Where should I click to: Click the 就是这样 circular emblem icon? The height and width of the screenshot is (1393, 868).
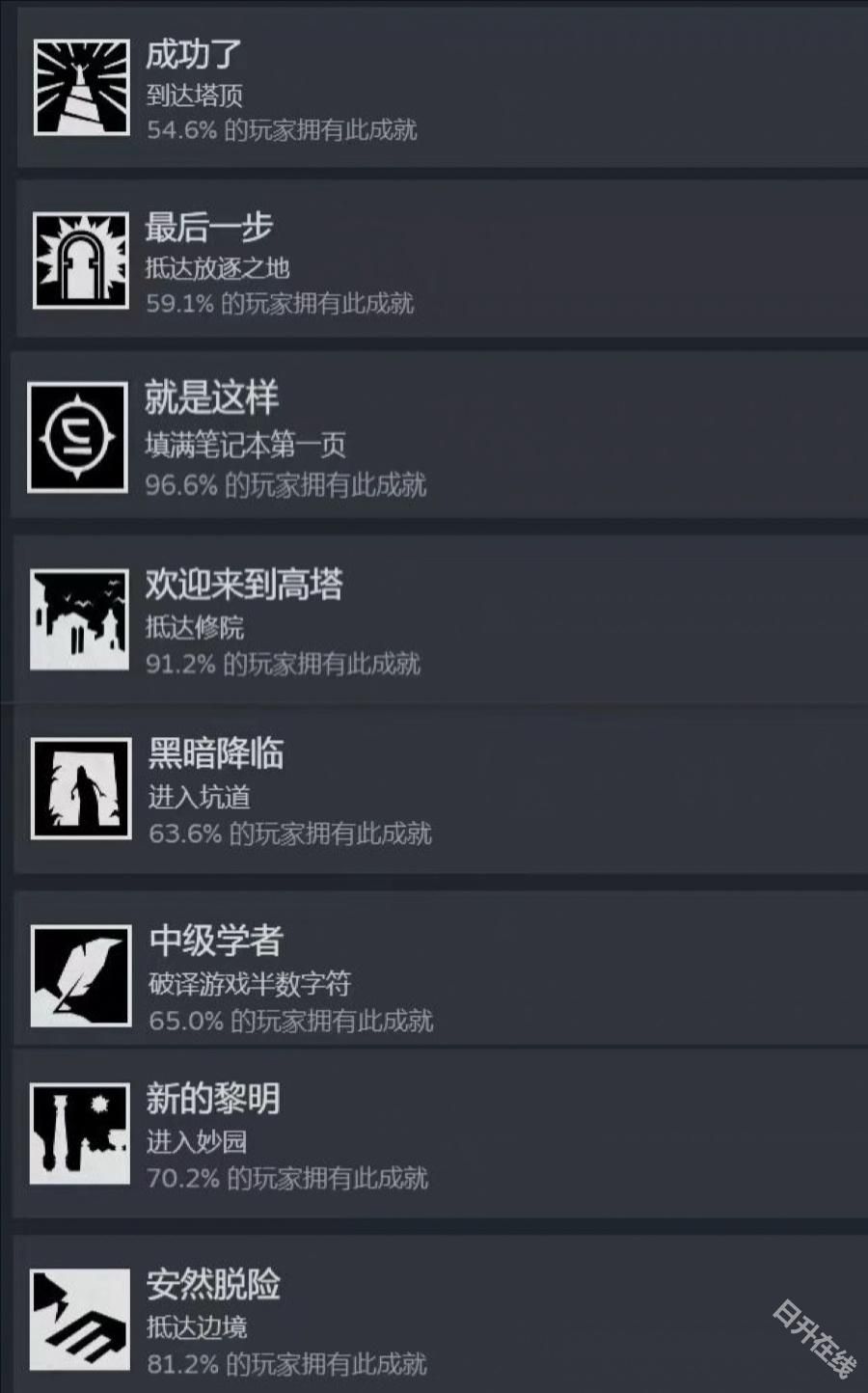click(79, 436)
